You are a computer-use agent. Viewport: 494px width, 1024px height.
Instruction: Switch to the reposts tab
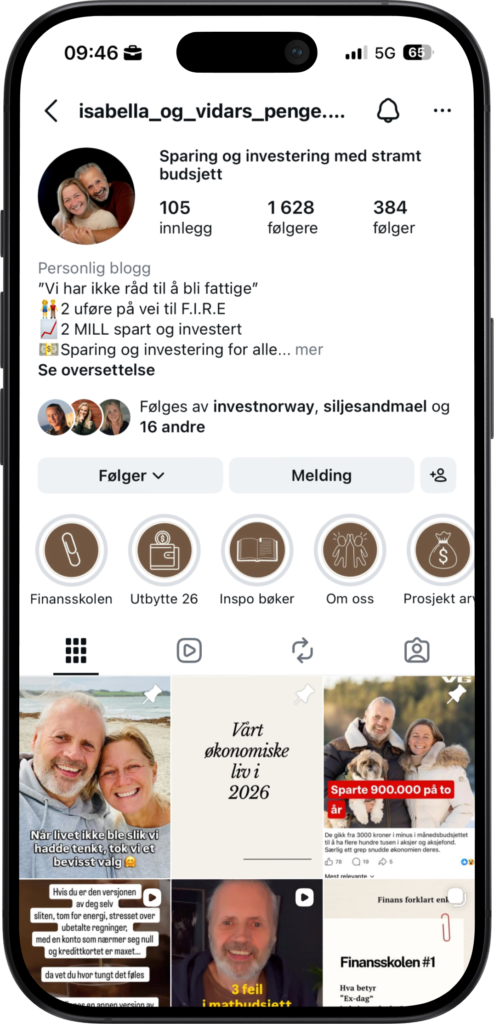coord(303,650)
